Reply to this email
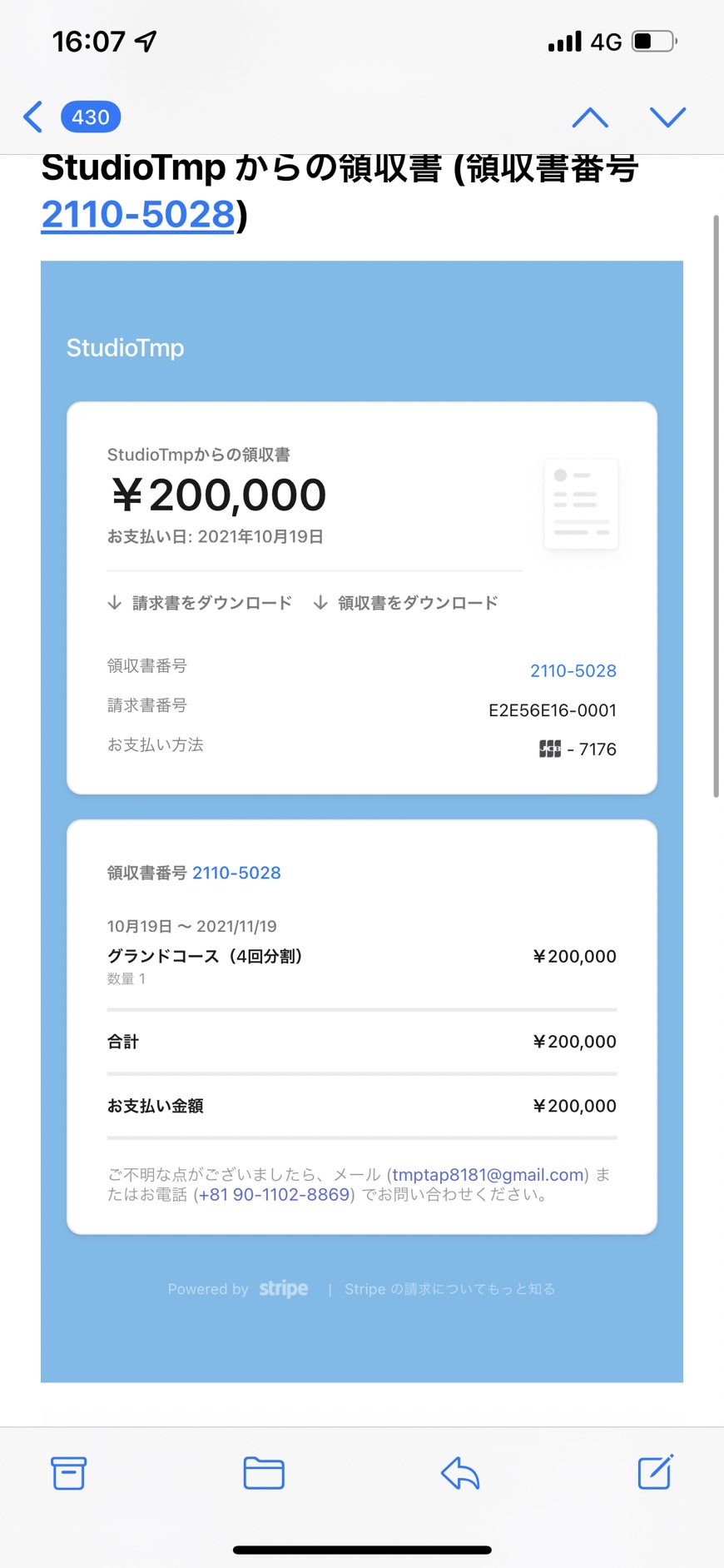724x1568 pixels. [460, 1472]
